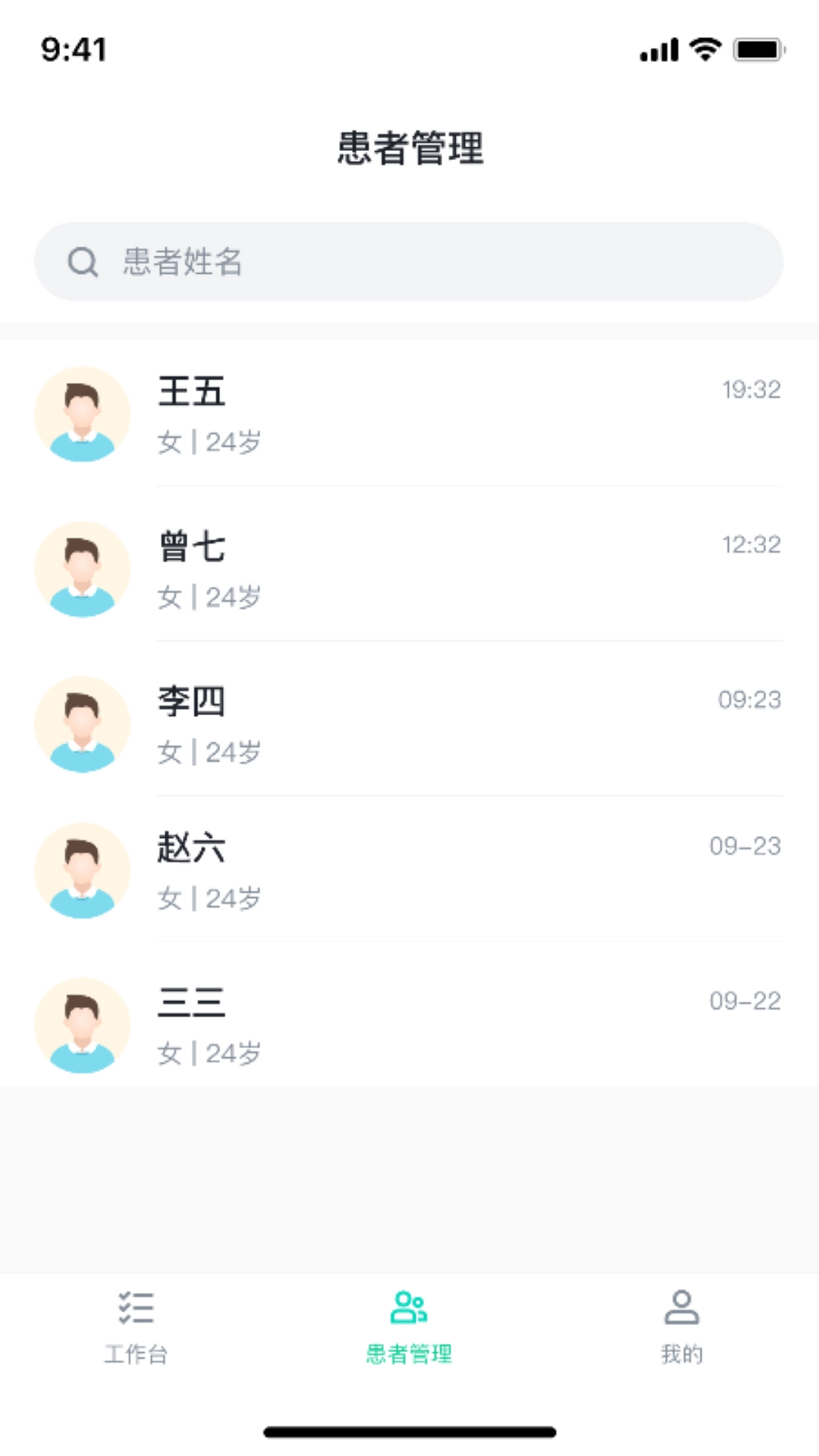Screen dimensions: 819x1456
Task: Tap the 9:41 clock in status bar
Action: [x=73, y=49]
